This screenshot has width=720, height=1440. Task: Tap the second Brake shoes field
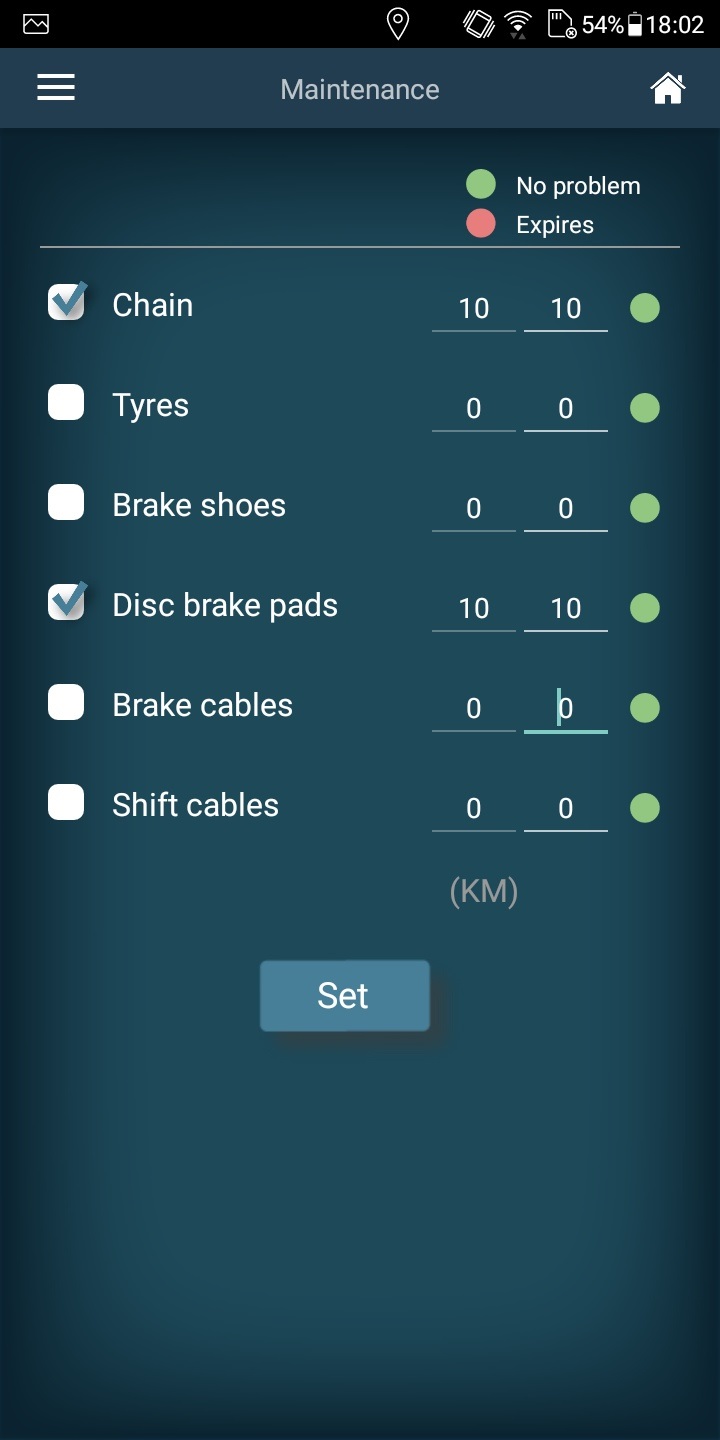tap(566, 508)
